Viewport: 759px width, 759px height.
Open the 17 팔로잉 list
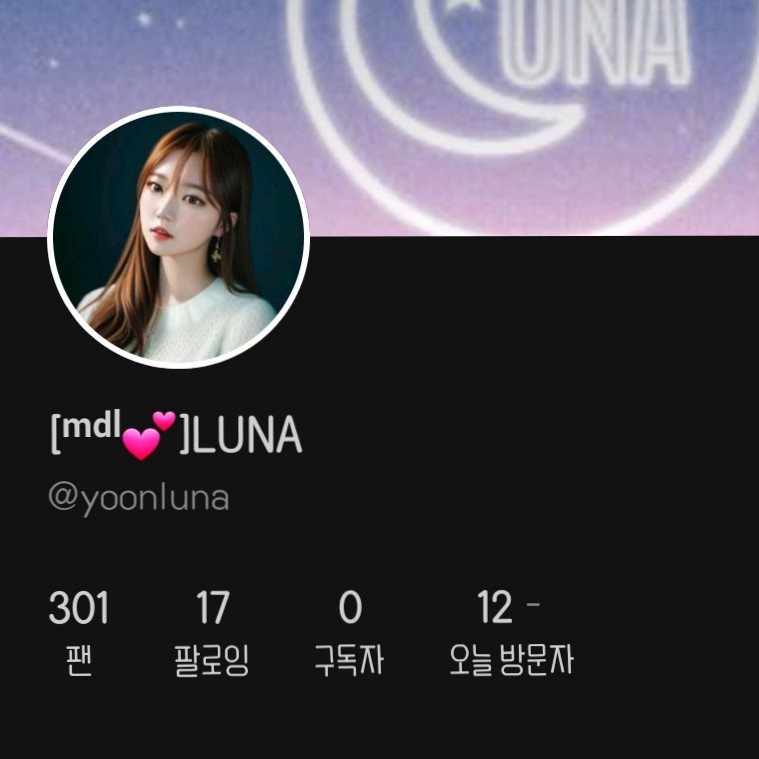point(211,632)
